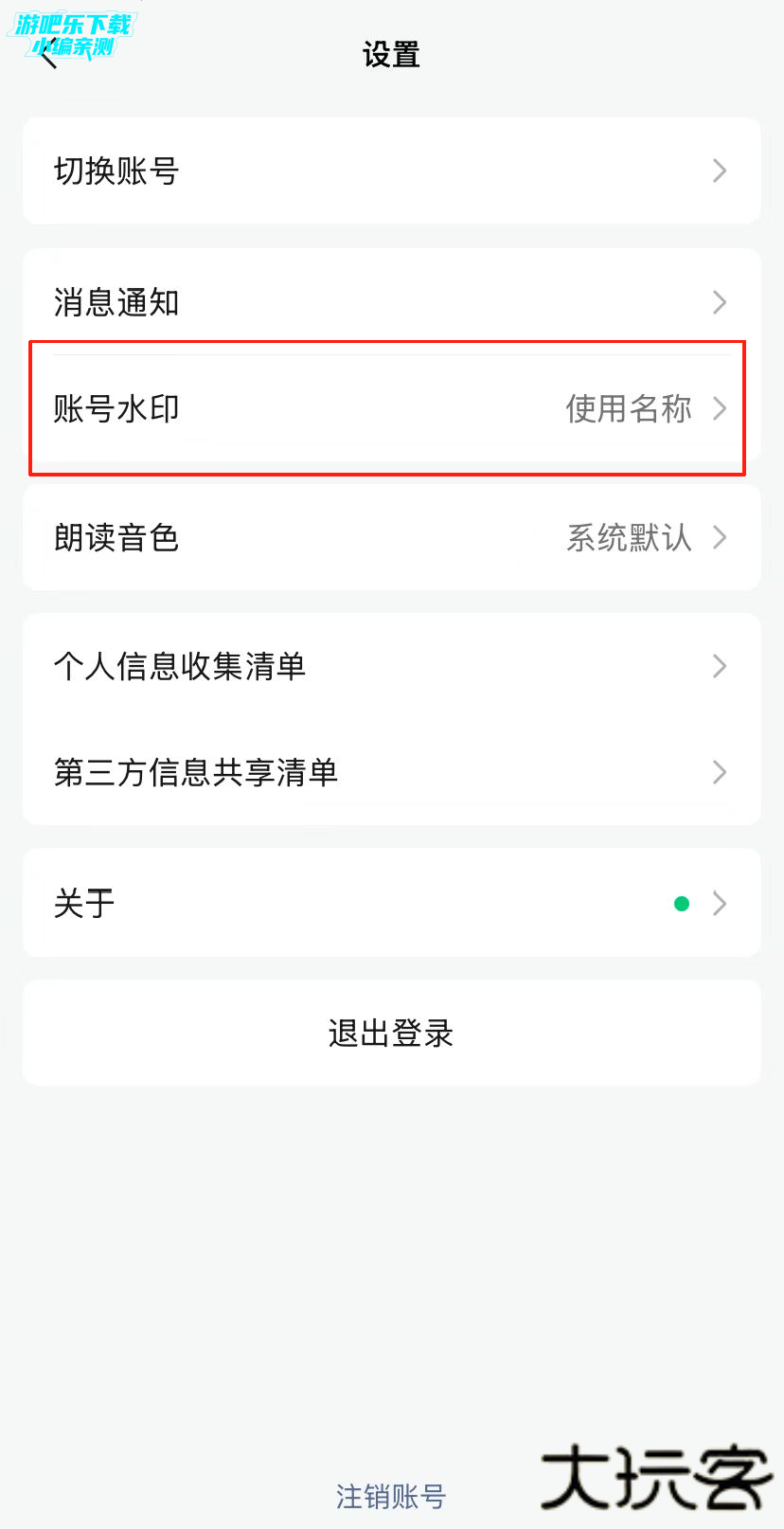Viewport: 784px width, 1529px height.
Task: Open 第三方信息共享清单
Action: coord(391,772)
